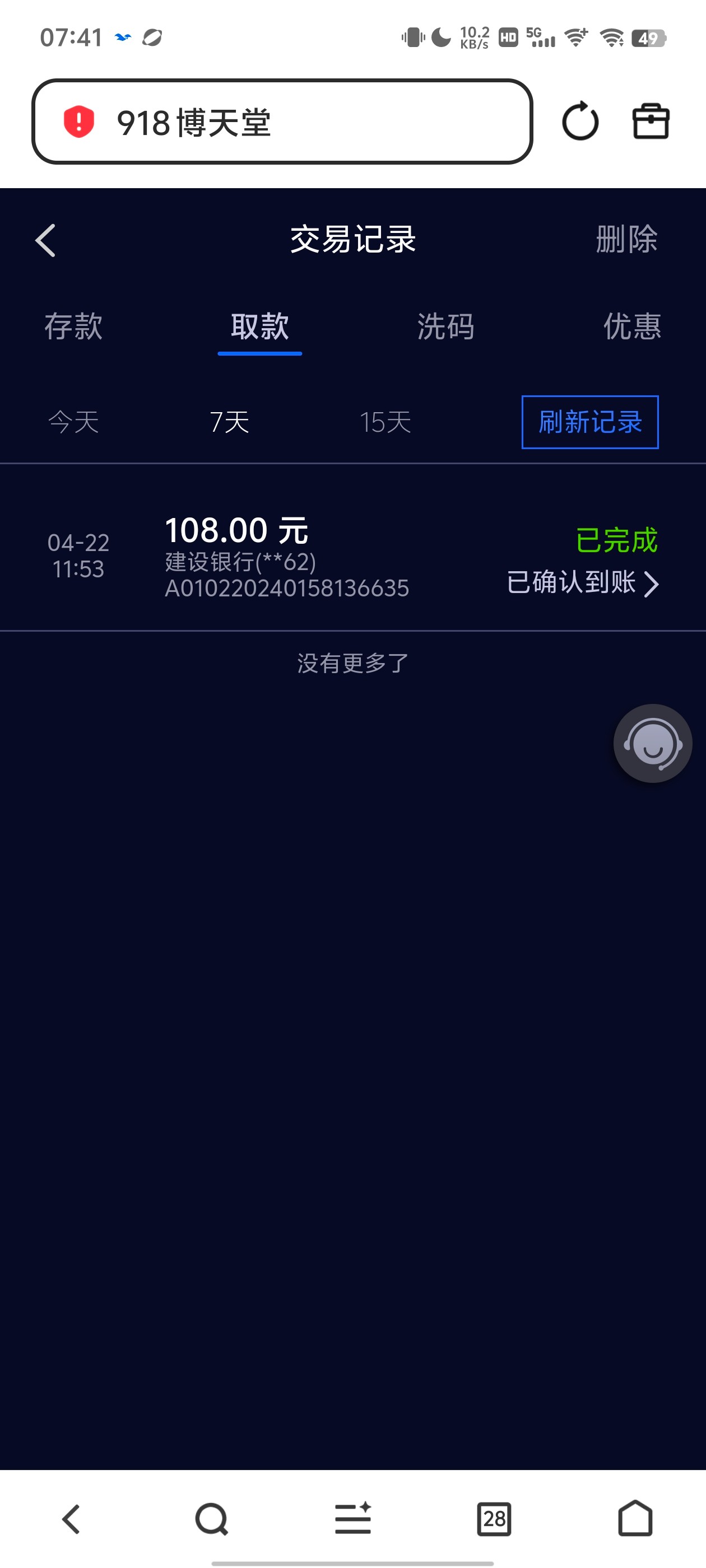Filter records by 今天
The width and height of the screenshot is (706, 1568).
73,422
